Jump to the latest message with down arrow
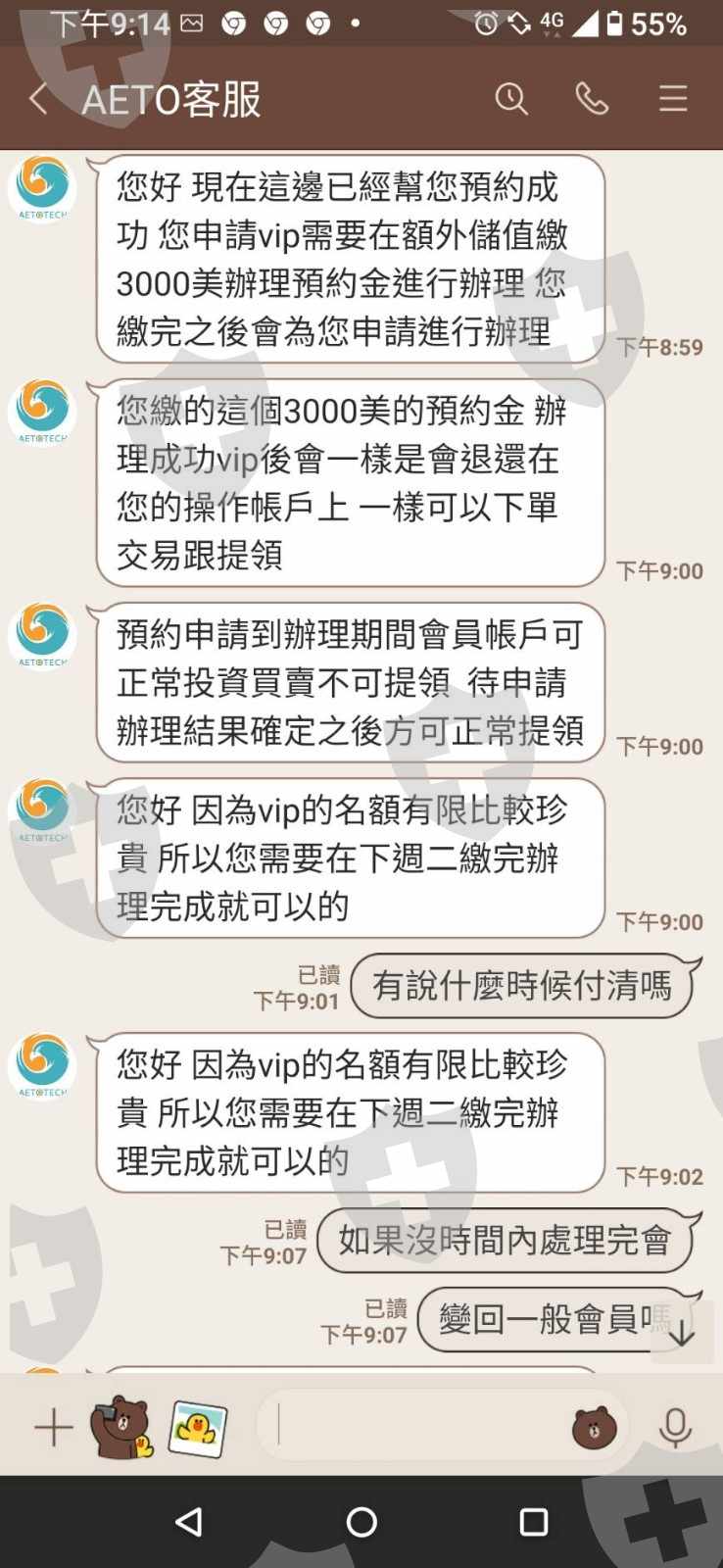Viewport: 723px width, 1568px height. coord(682,1332)
